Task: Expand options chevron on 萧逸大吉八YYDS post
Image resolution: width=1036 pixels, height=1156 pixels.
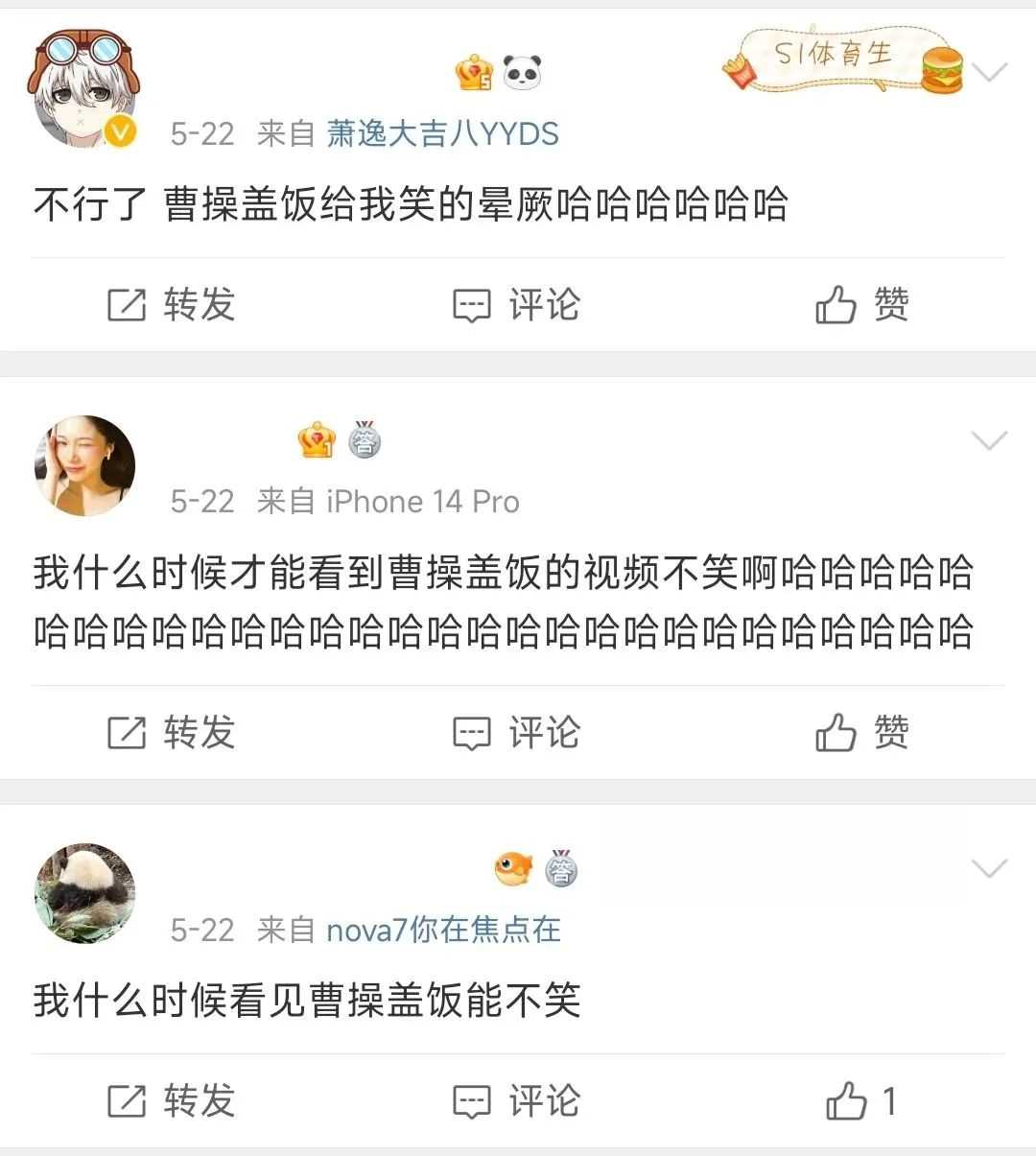Action: point(990,72)
